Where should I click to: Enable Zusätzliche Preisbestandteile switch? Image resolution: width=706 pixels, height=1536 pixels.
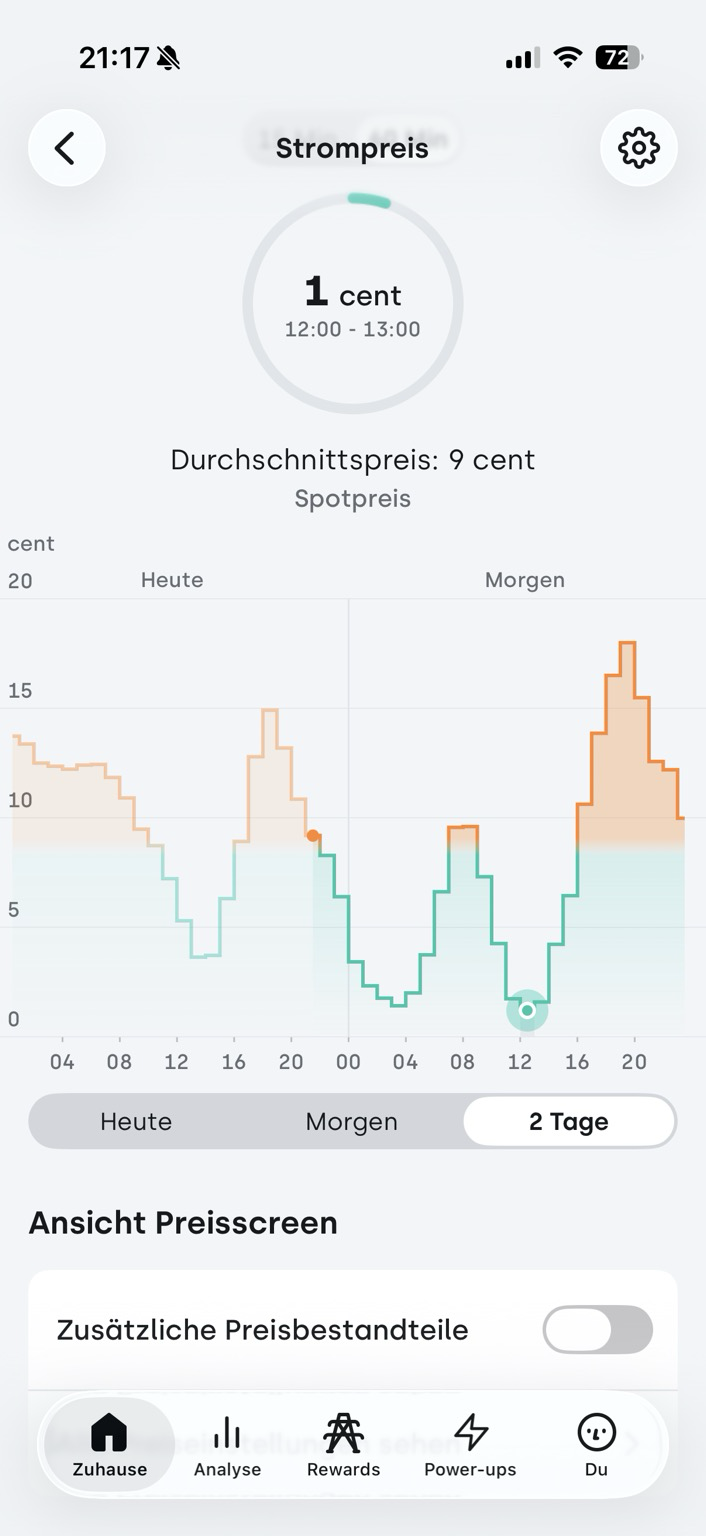pyautogui.click(x=597, y=1329)
